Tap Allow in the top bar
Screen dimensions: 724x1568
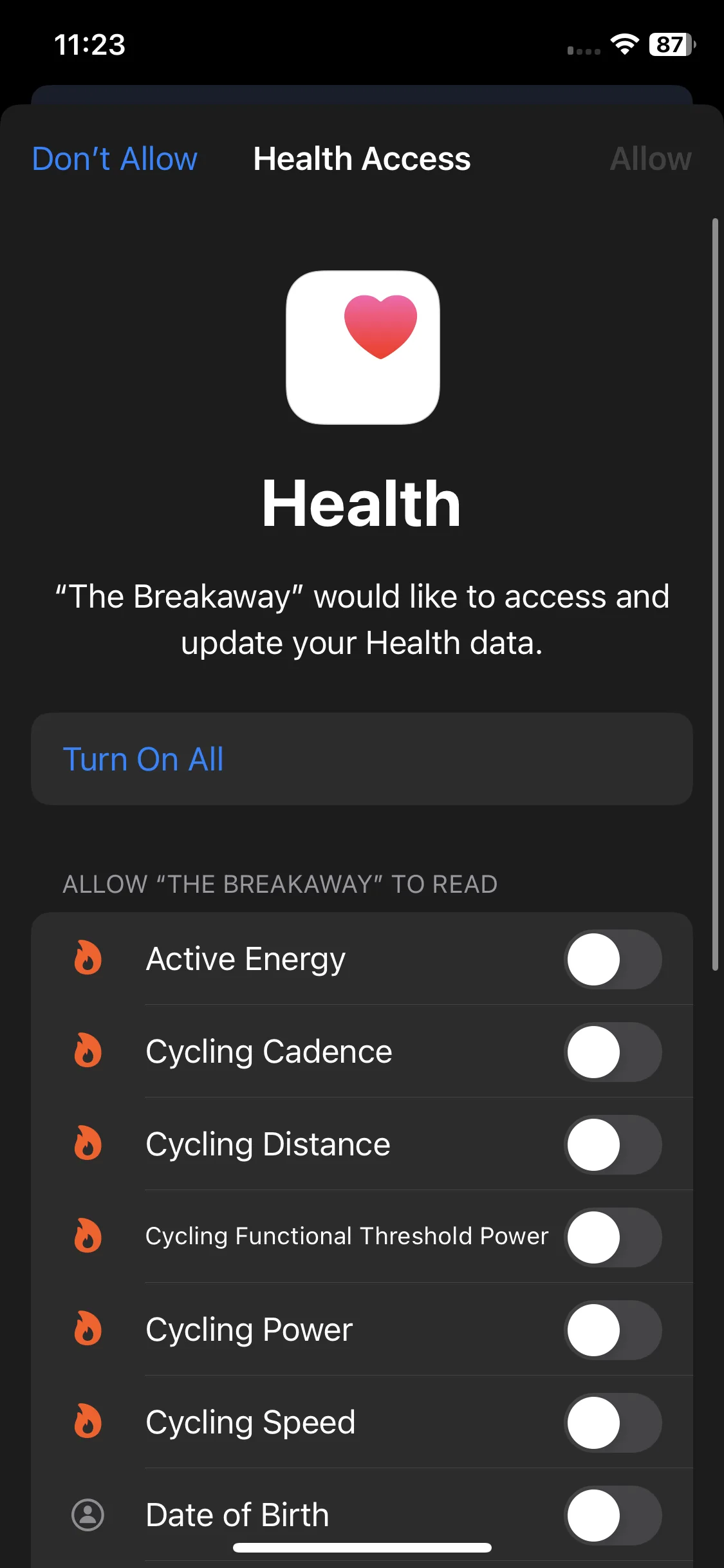click(x=650, y=159)
